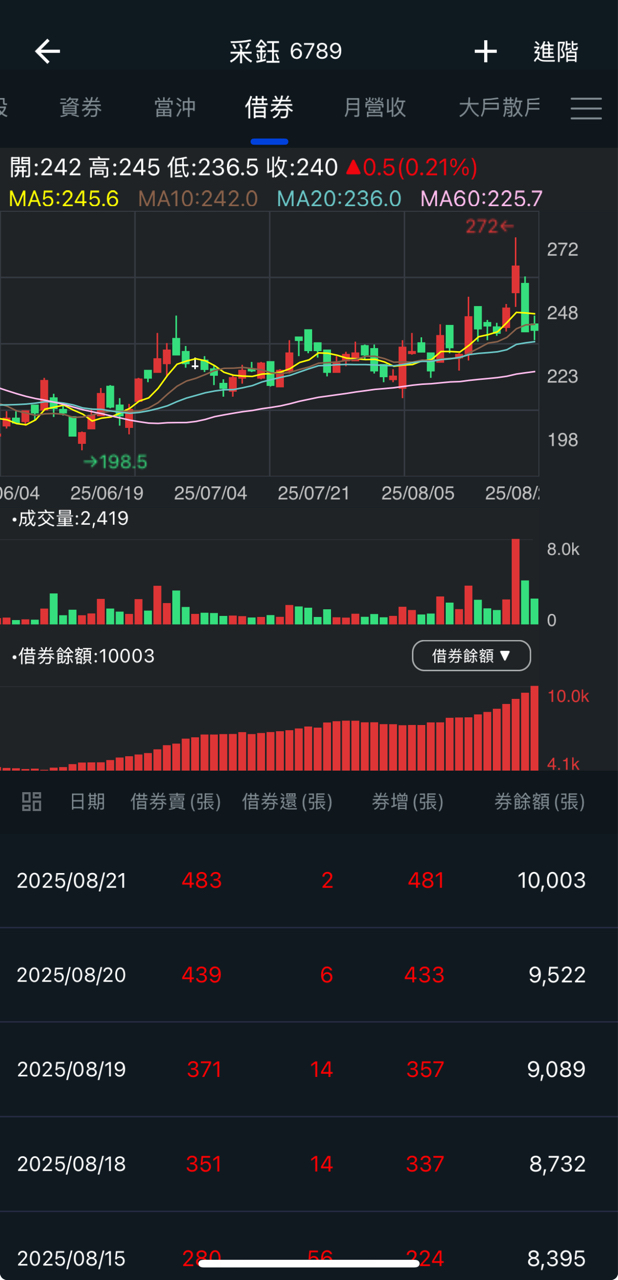Open 進階 advanced options
Screen dimensions: 618x1280
point(555,52)
